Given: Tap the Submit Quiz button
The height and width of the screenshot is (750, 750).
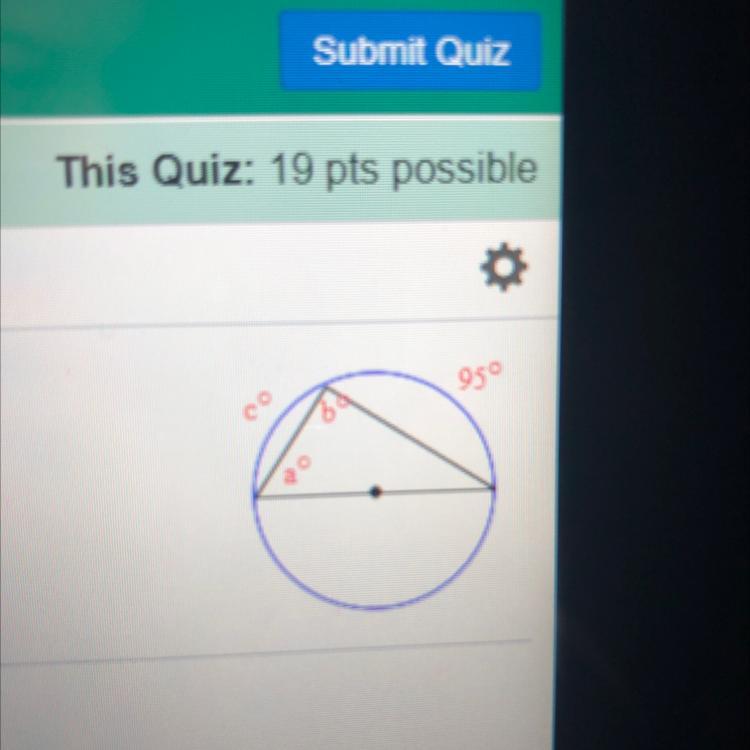Looking at the screenshot, I should pyautogui.click(x=411, y=50).
